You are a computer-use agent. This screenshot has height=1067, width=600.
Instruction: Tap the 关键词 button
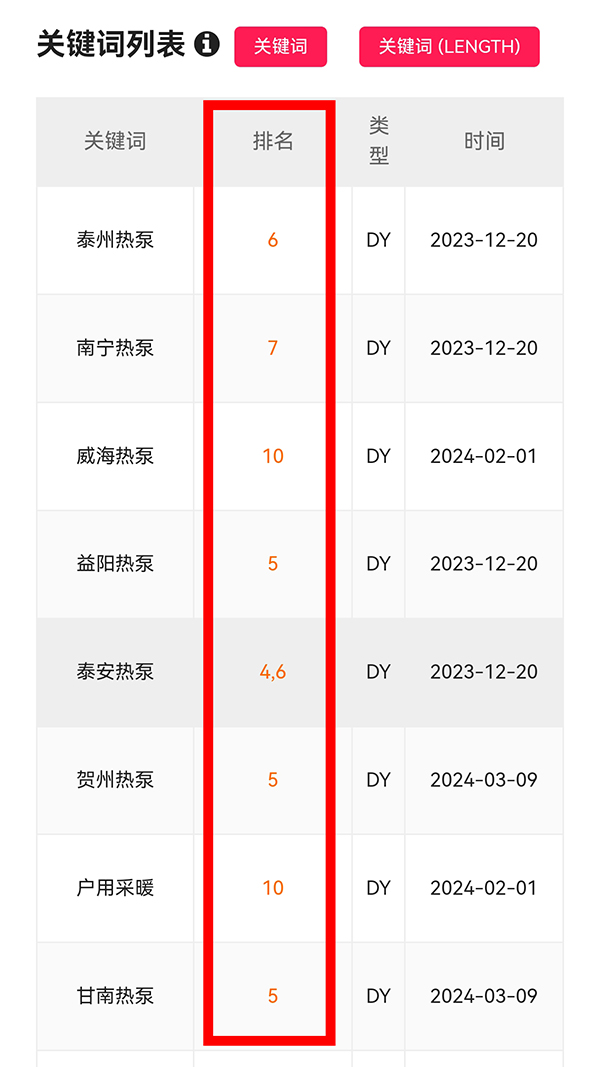click(x=280, y=47)
